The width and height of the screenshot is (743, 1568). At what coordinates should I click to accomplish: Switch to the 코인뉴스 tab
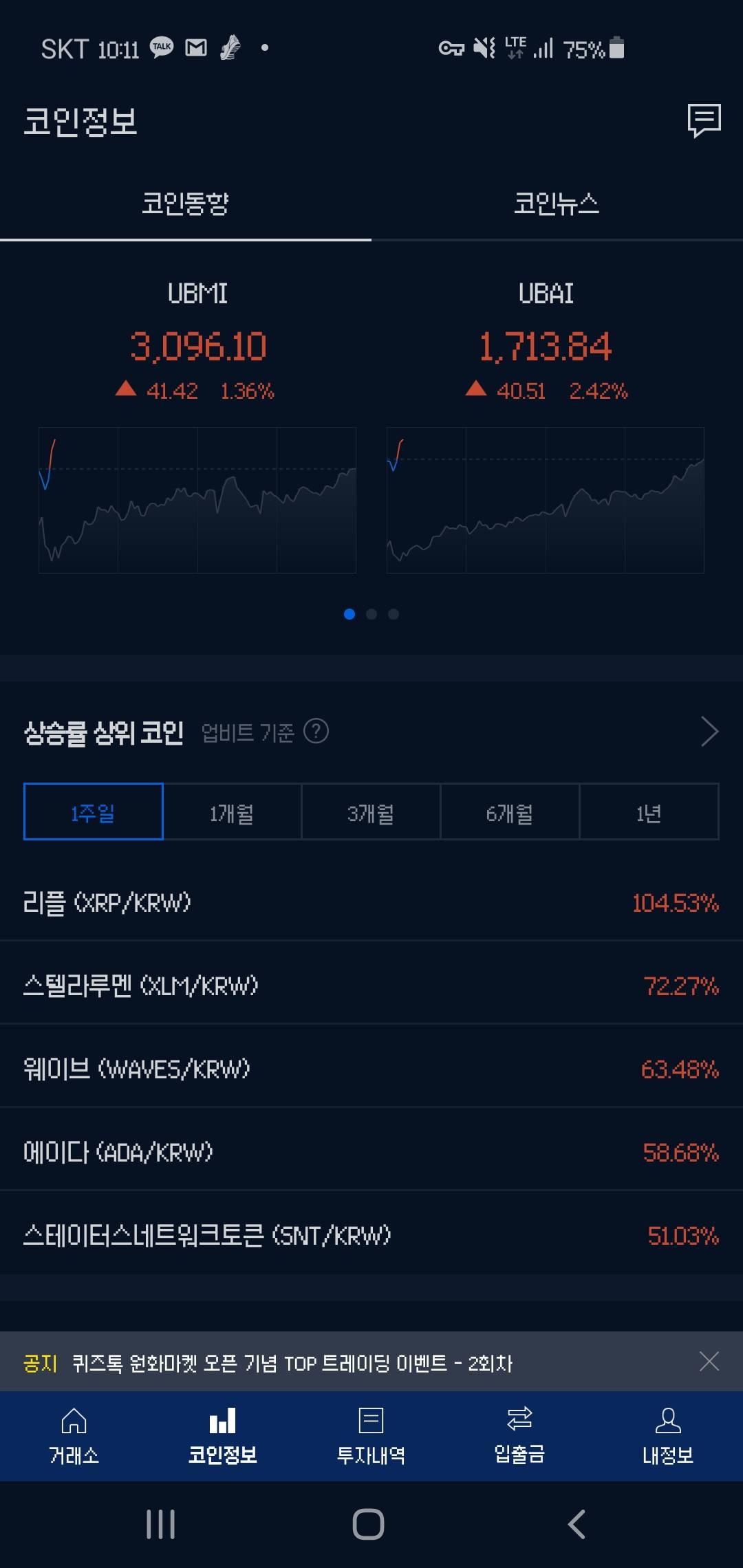[557, 204]
